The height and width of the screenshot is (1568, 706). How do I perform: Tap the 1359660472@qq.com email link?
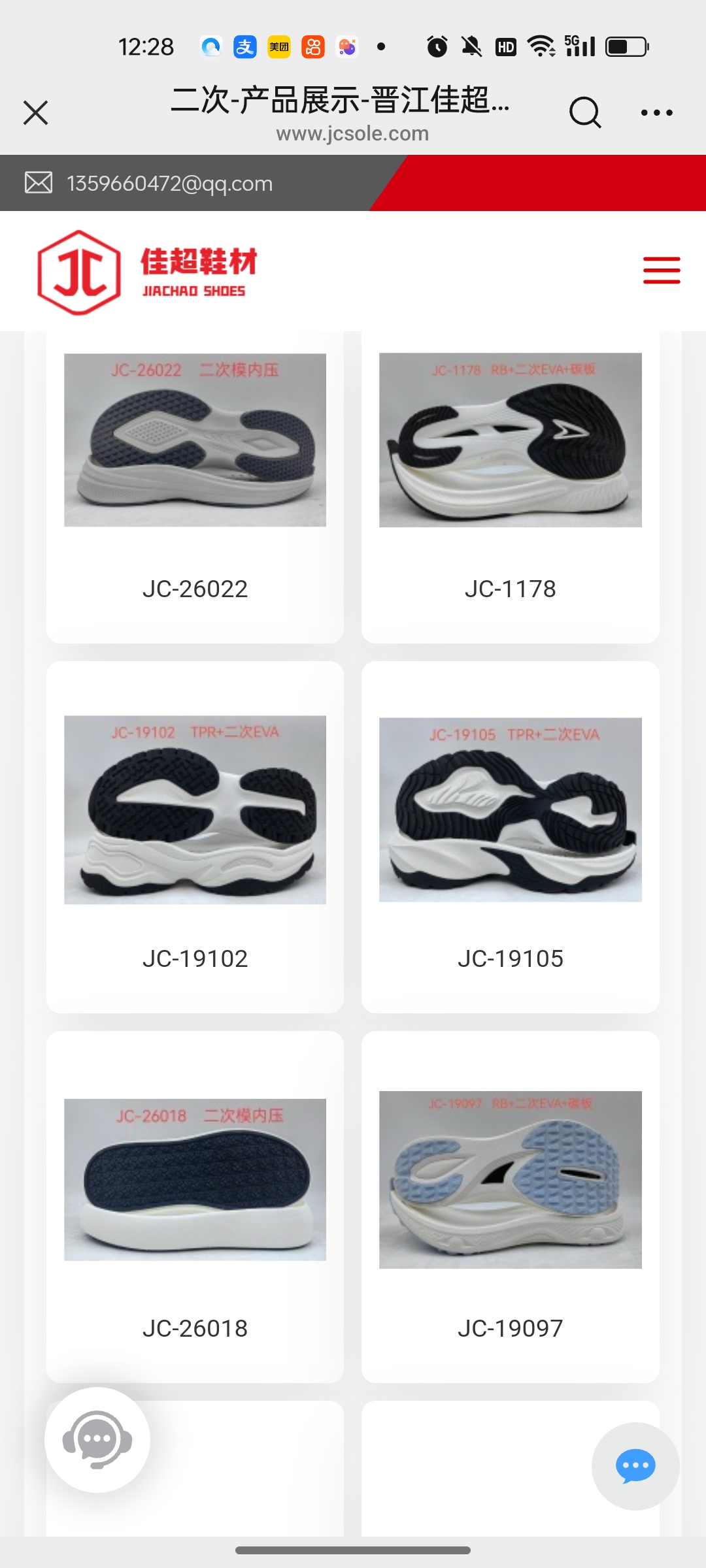click(169, 184)
